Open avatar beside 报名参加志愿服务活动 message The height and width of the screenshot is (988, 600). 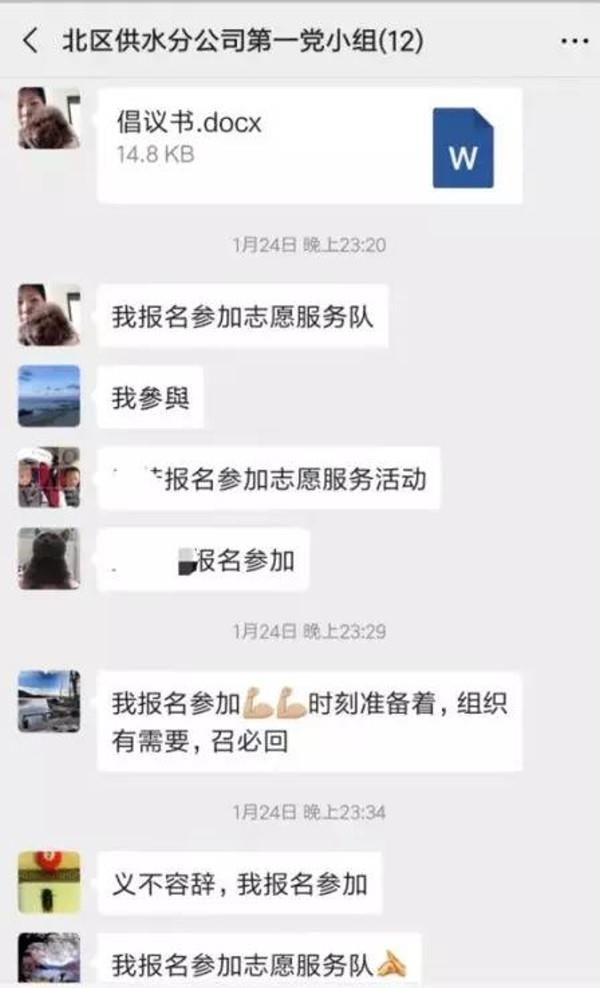point(49,477)
